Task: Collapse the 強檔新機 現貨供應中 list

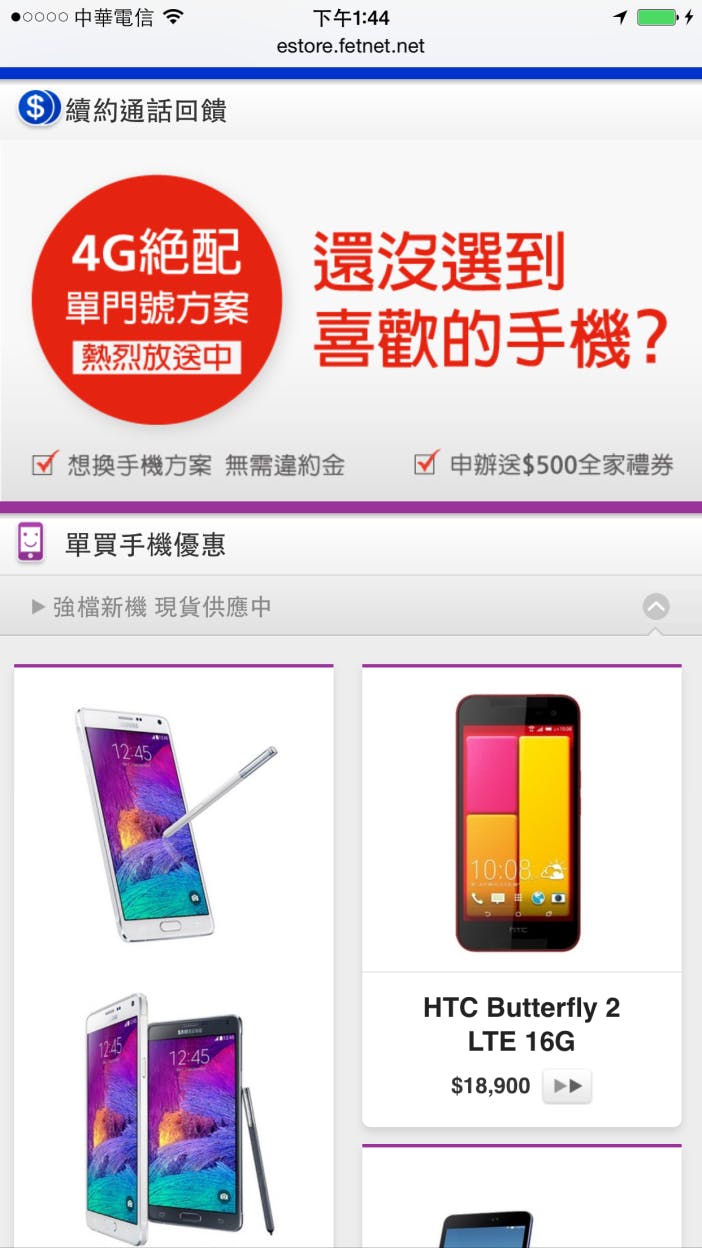Action: (655, 606)
